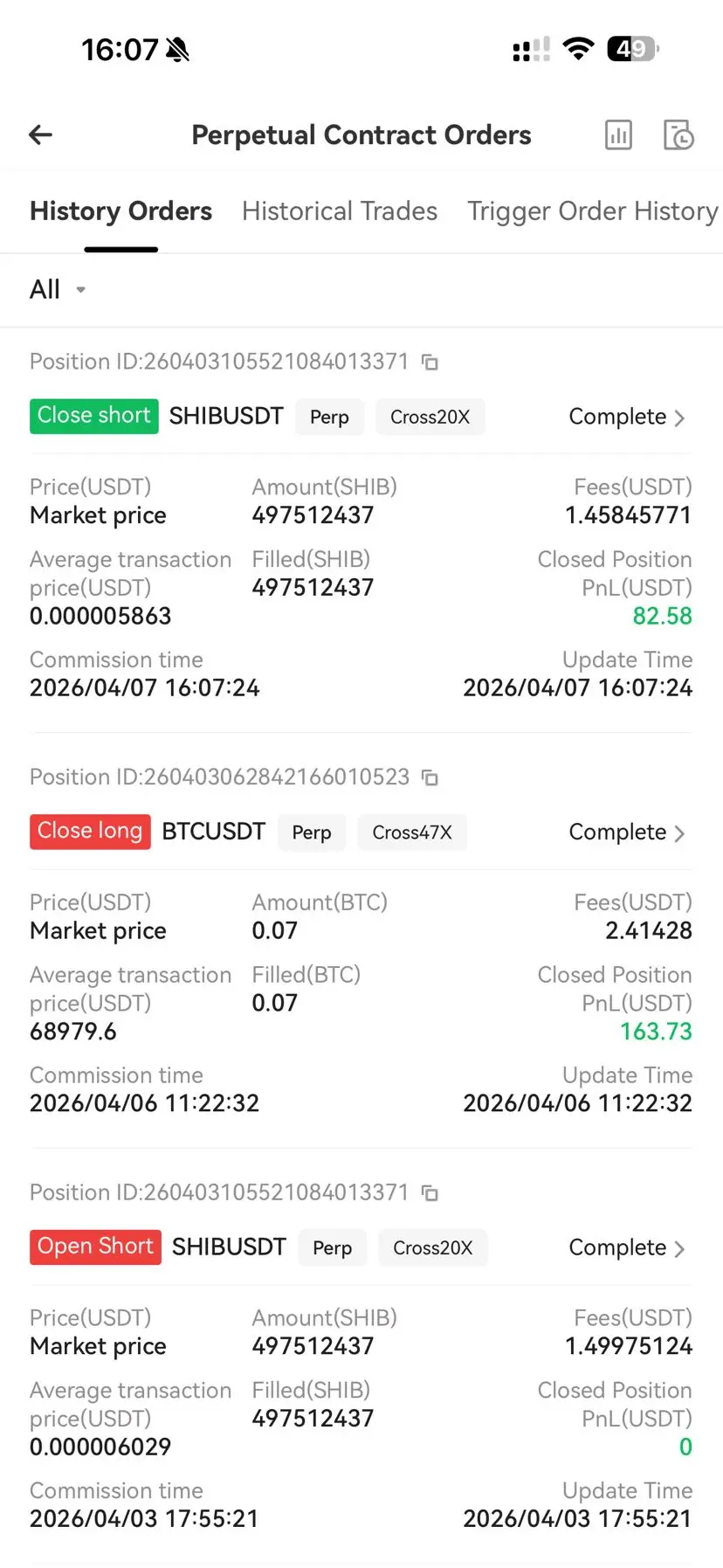Image resolution: width=723 pixels, height=1568 pixels.
Task: Switch to Historical Trades tab
Action: pyautogui.click(x=340, y=211)
